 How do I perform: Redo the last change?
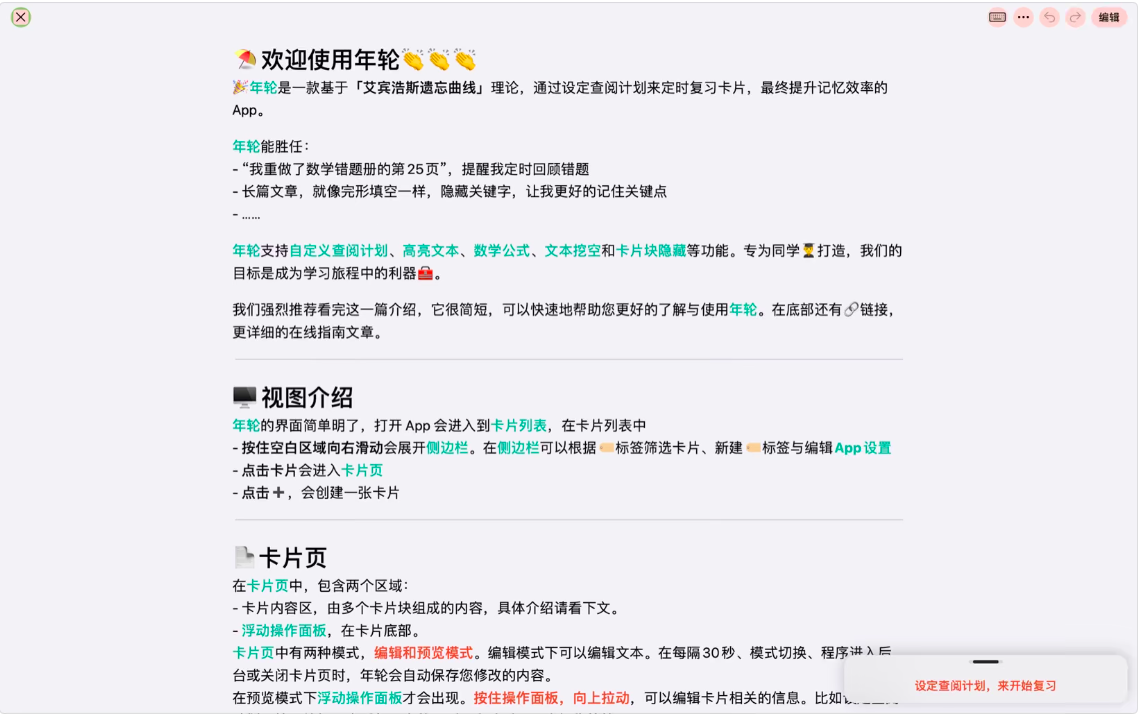coord(1075,17)
